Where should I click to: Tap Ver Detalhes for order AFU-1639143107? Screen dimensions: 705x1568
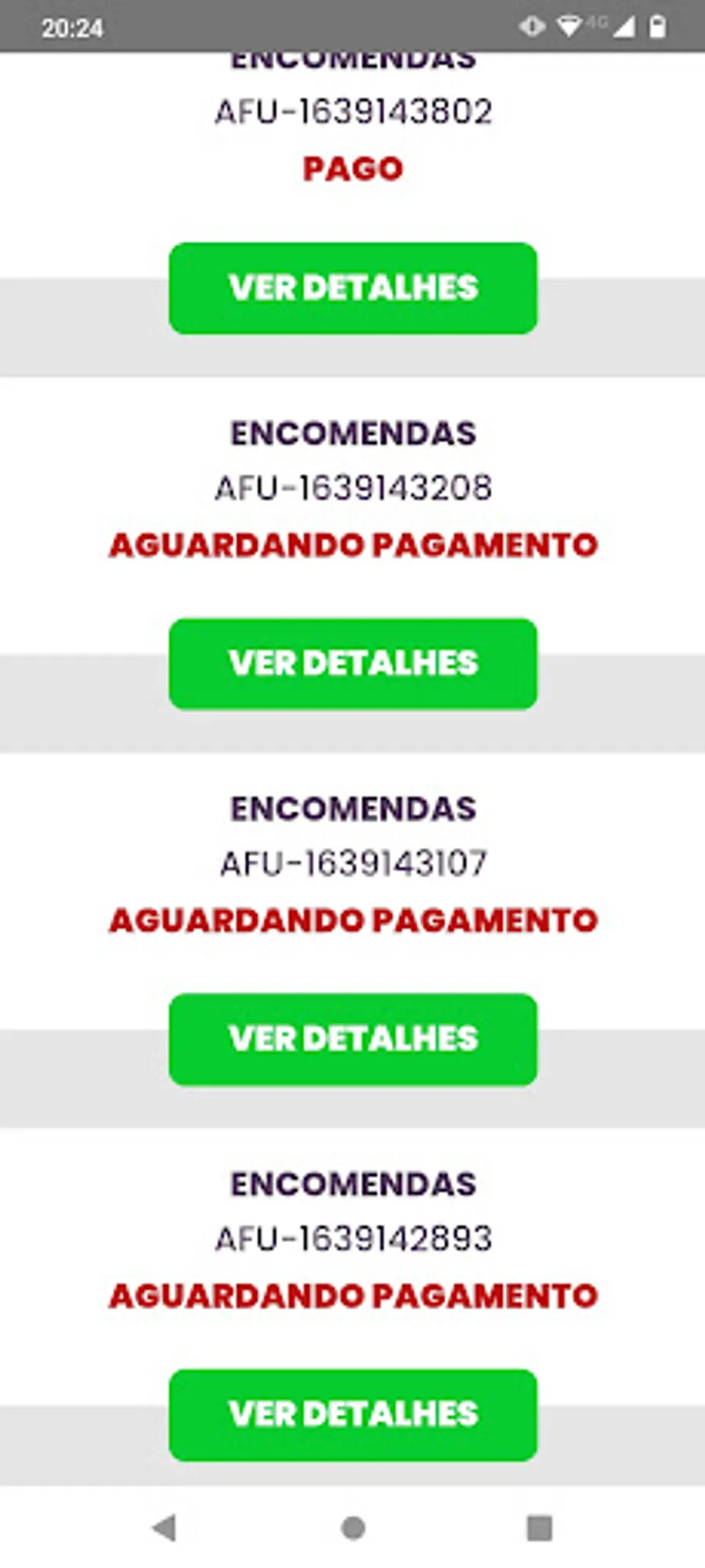(352, 1040)
